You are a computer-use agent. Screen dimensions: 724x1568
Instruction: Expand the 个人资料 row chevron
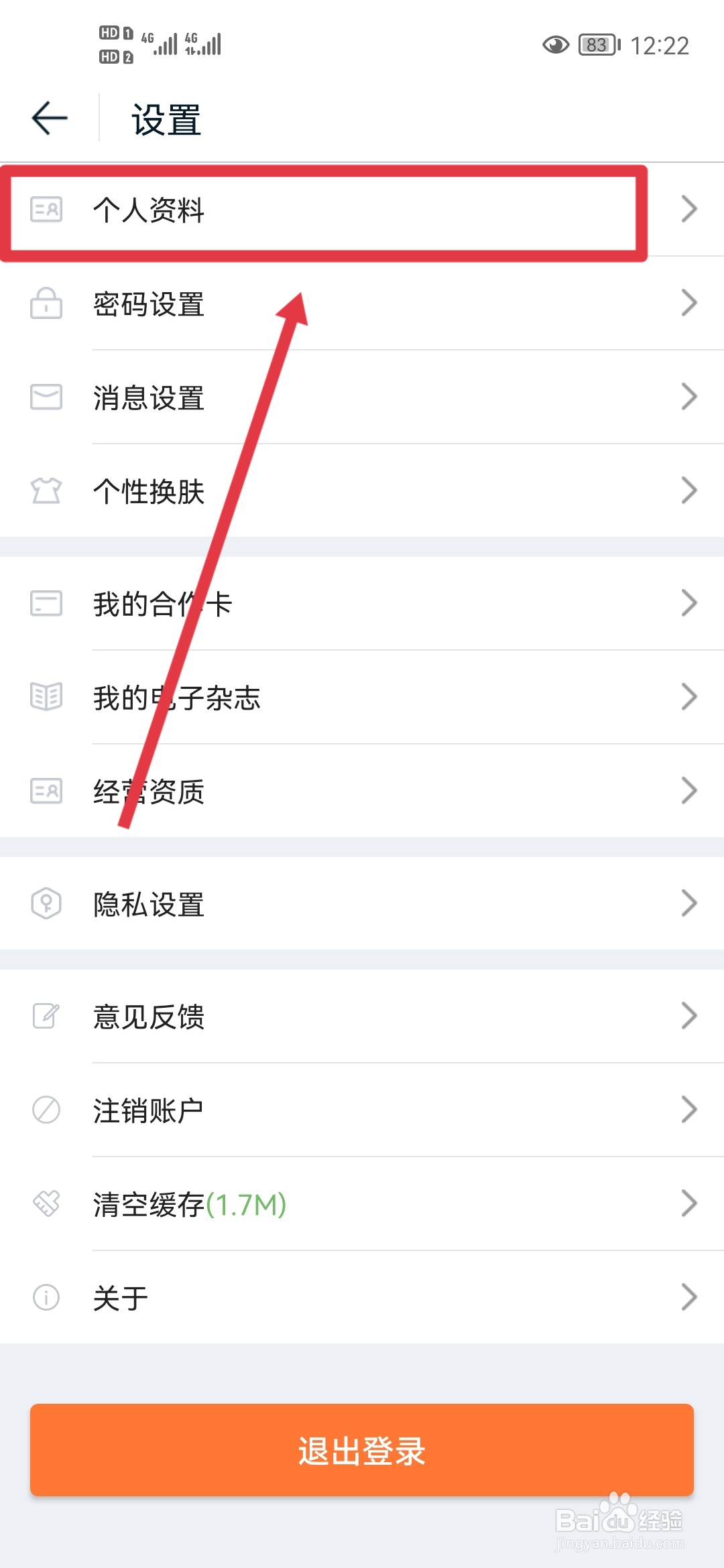(x=689, y=210)
